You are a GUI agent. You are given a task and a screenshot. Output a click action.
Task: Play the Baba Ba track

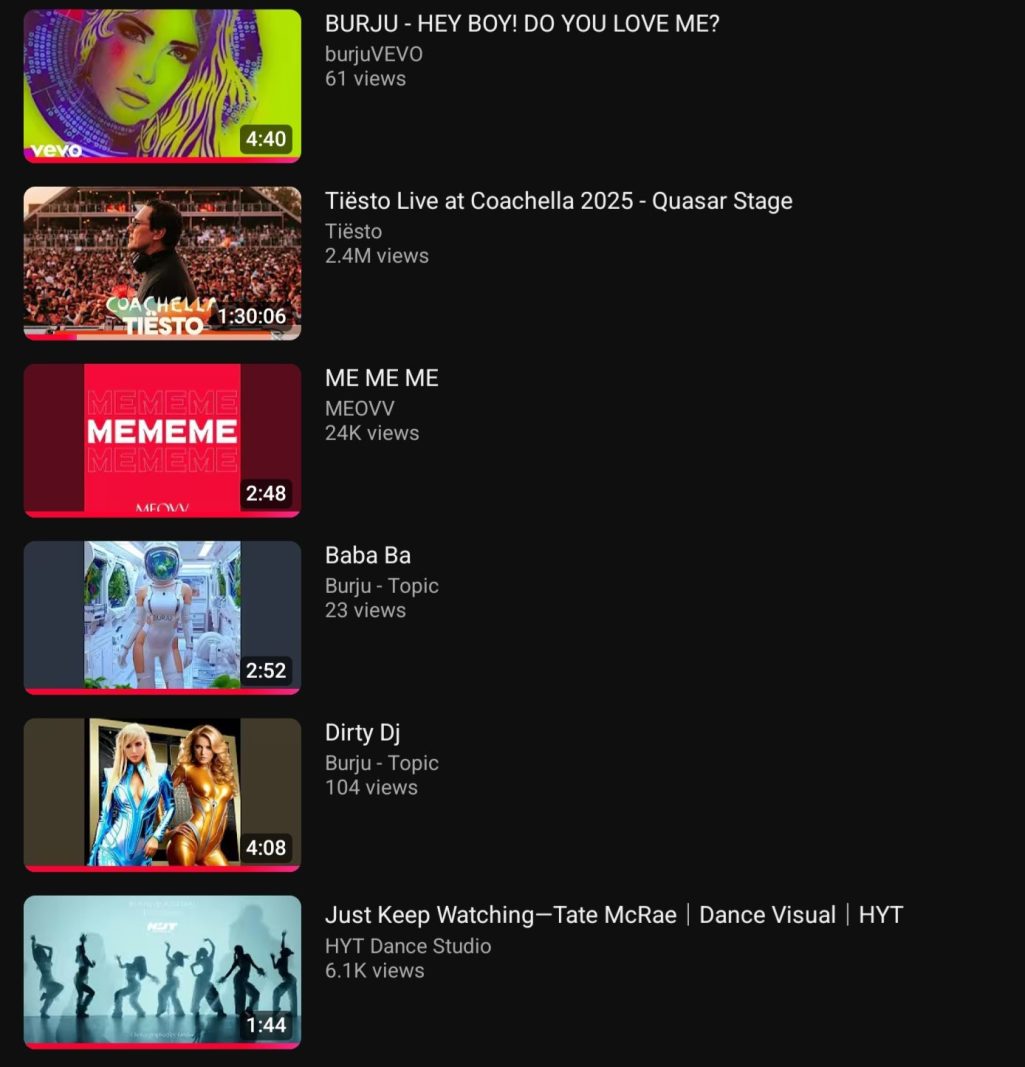(162, 617)
